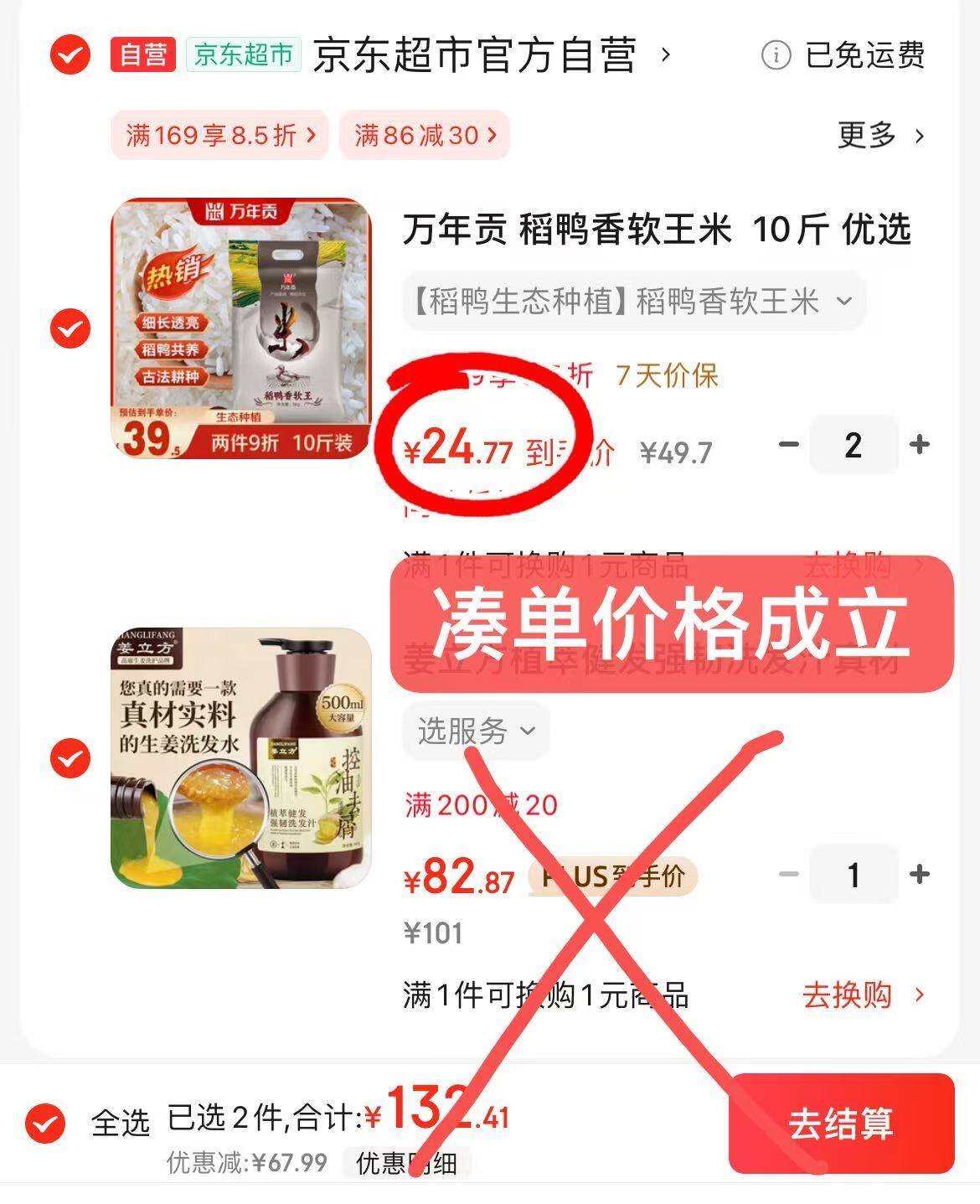The width and height of the screenshot is (980, 1204).
Task: Deselect the 姜立方 shampoo item checkbox
Action: click(x=70, y=758)
